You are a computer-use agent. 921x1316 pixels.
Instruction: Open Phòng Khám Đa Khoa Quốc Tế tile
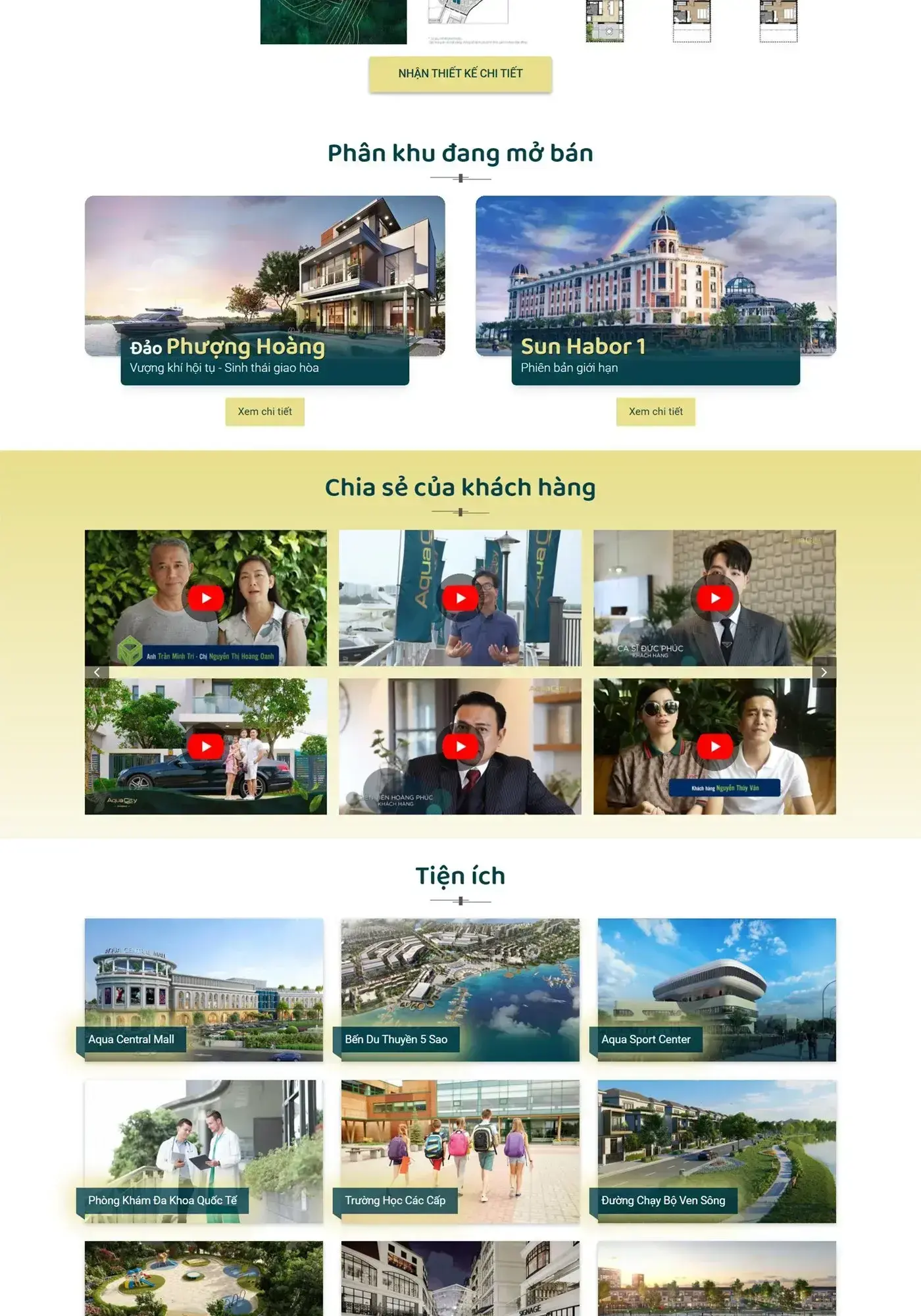point(204,1151)
